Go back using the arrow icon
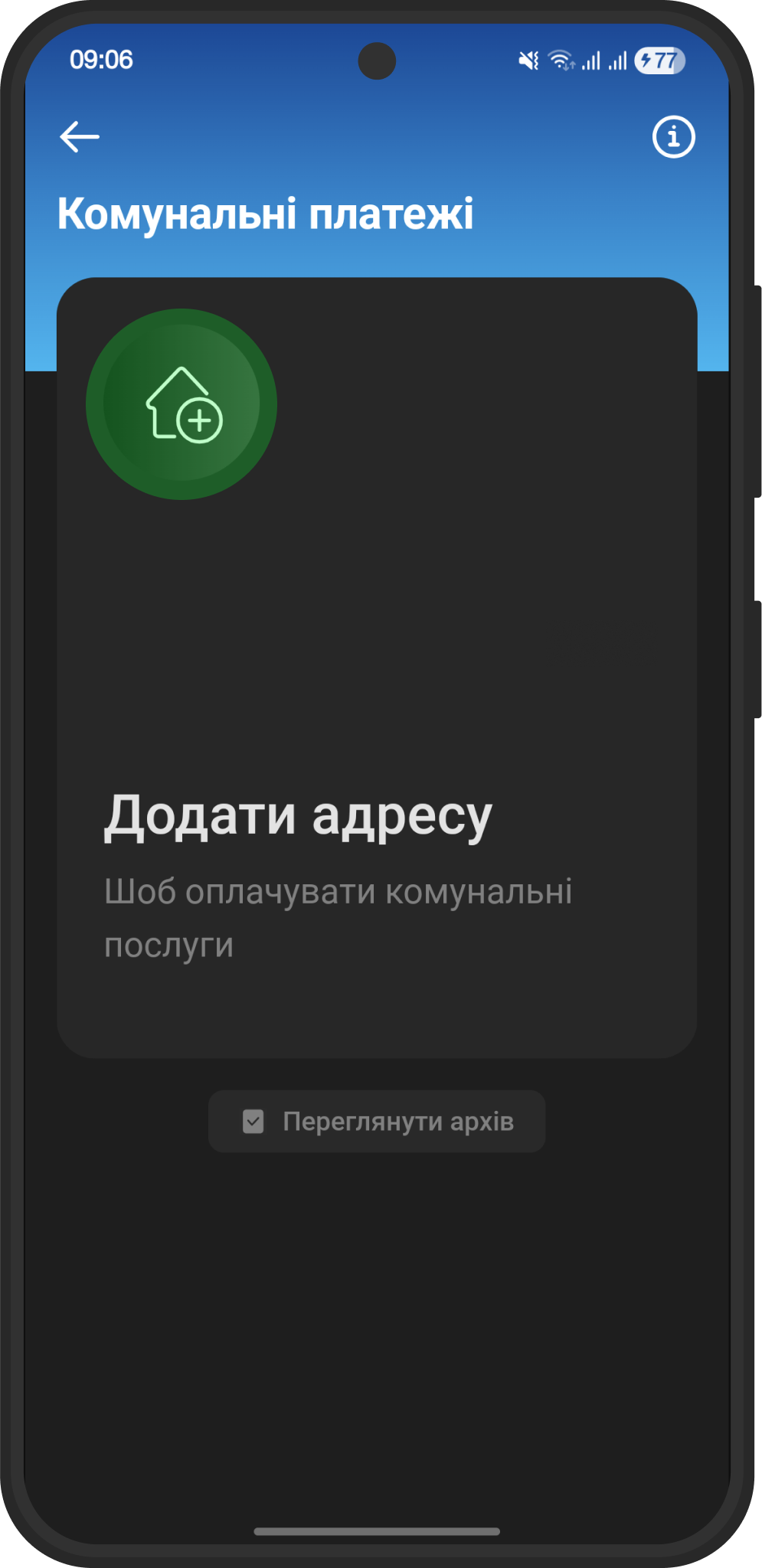 (x=80, y=137)
